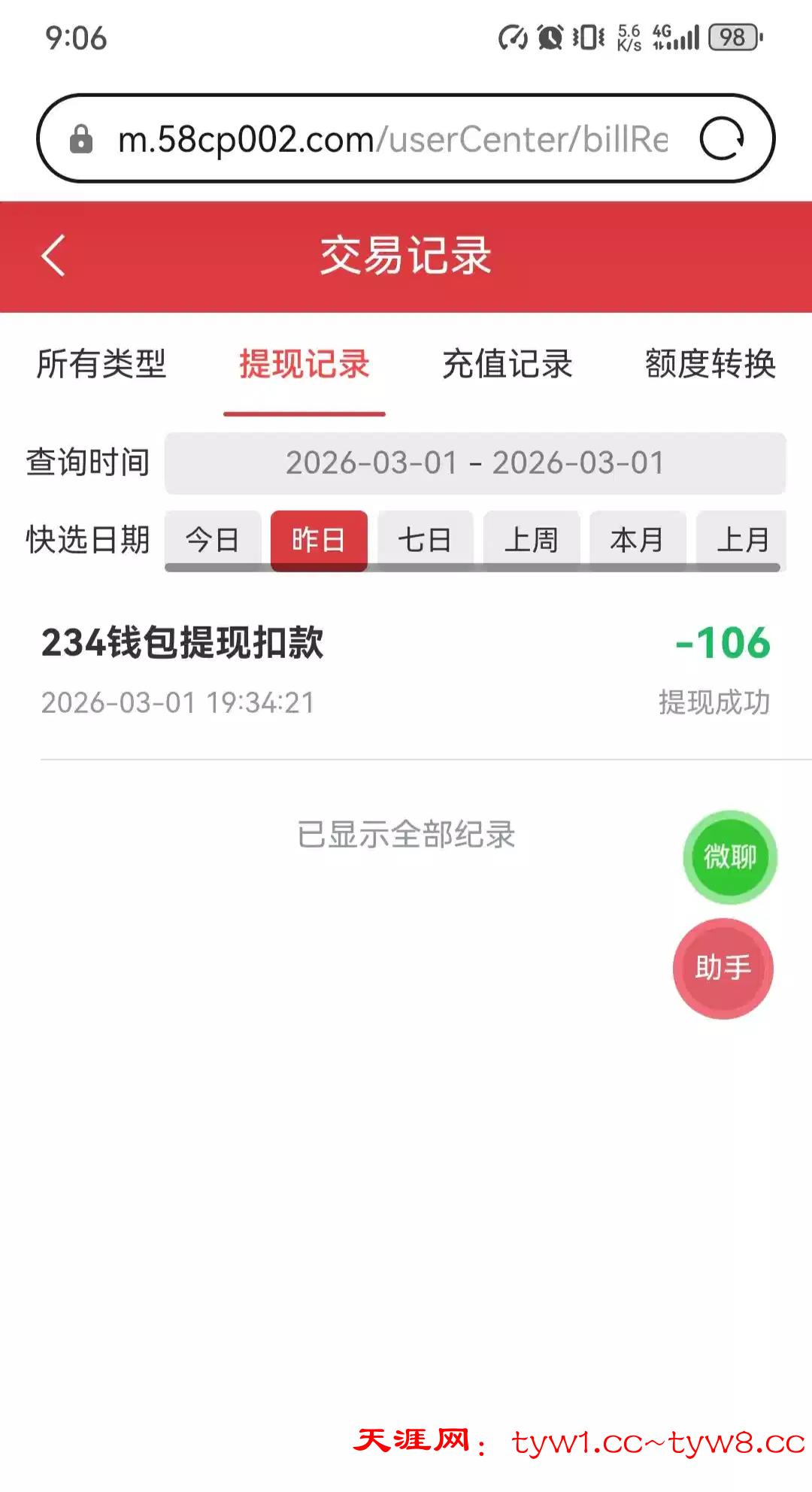The width and height of the screenshot is (812, 1492).
Task: Go back from the 交易记录 page
Action: (53, 256)
